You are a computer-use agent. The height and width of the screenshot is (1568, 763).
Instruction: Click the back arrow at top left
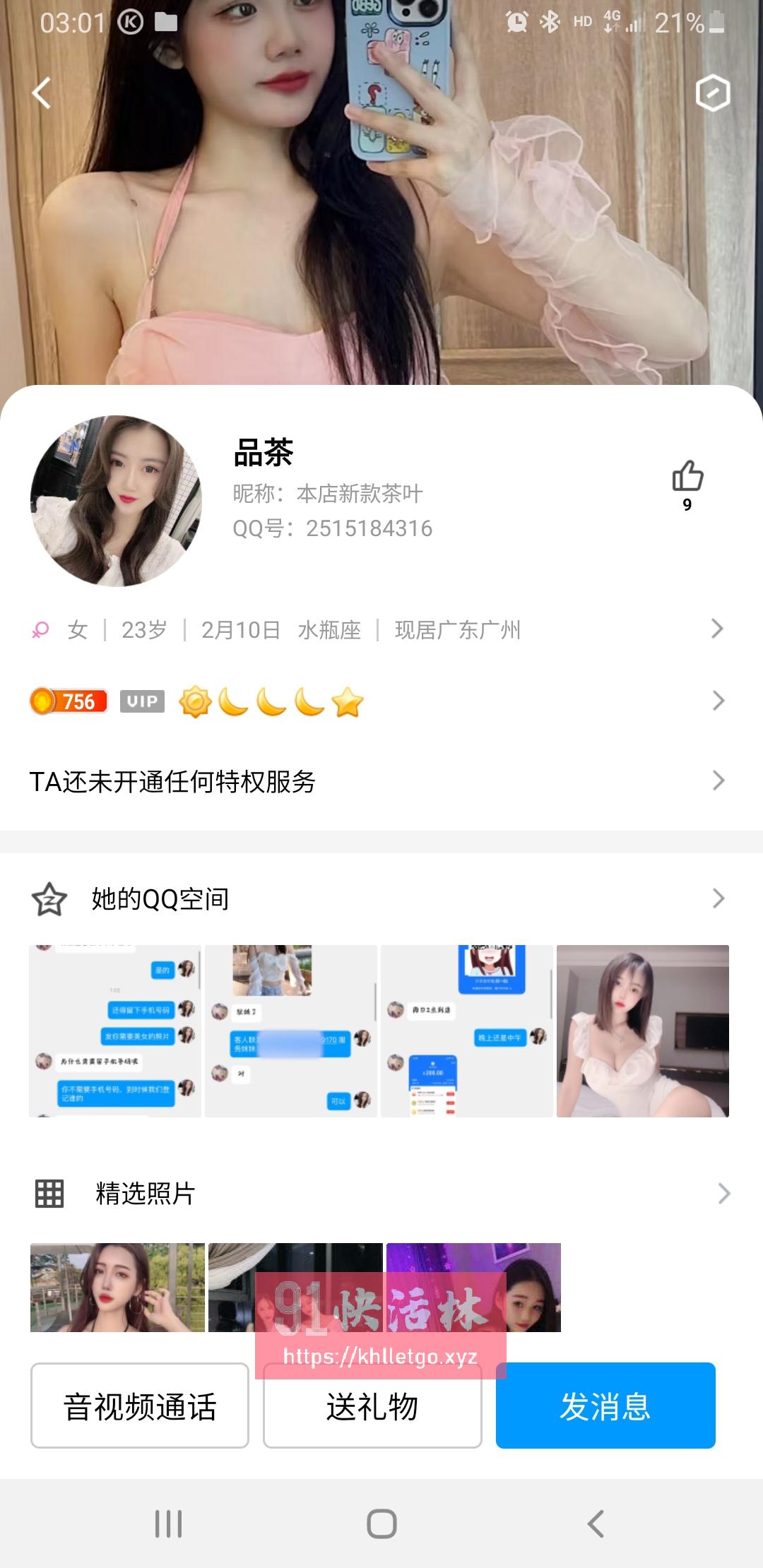point(40,92)
